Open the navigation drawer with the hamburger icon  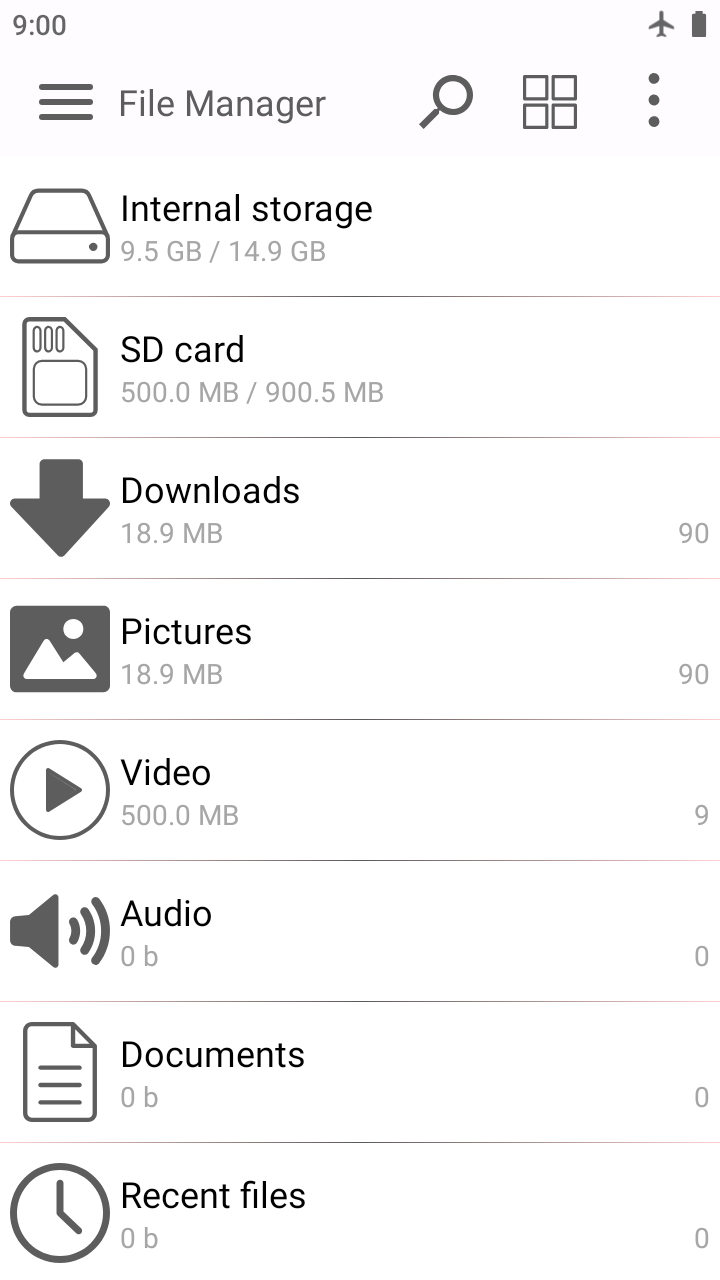[x=65, y=101]
